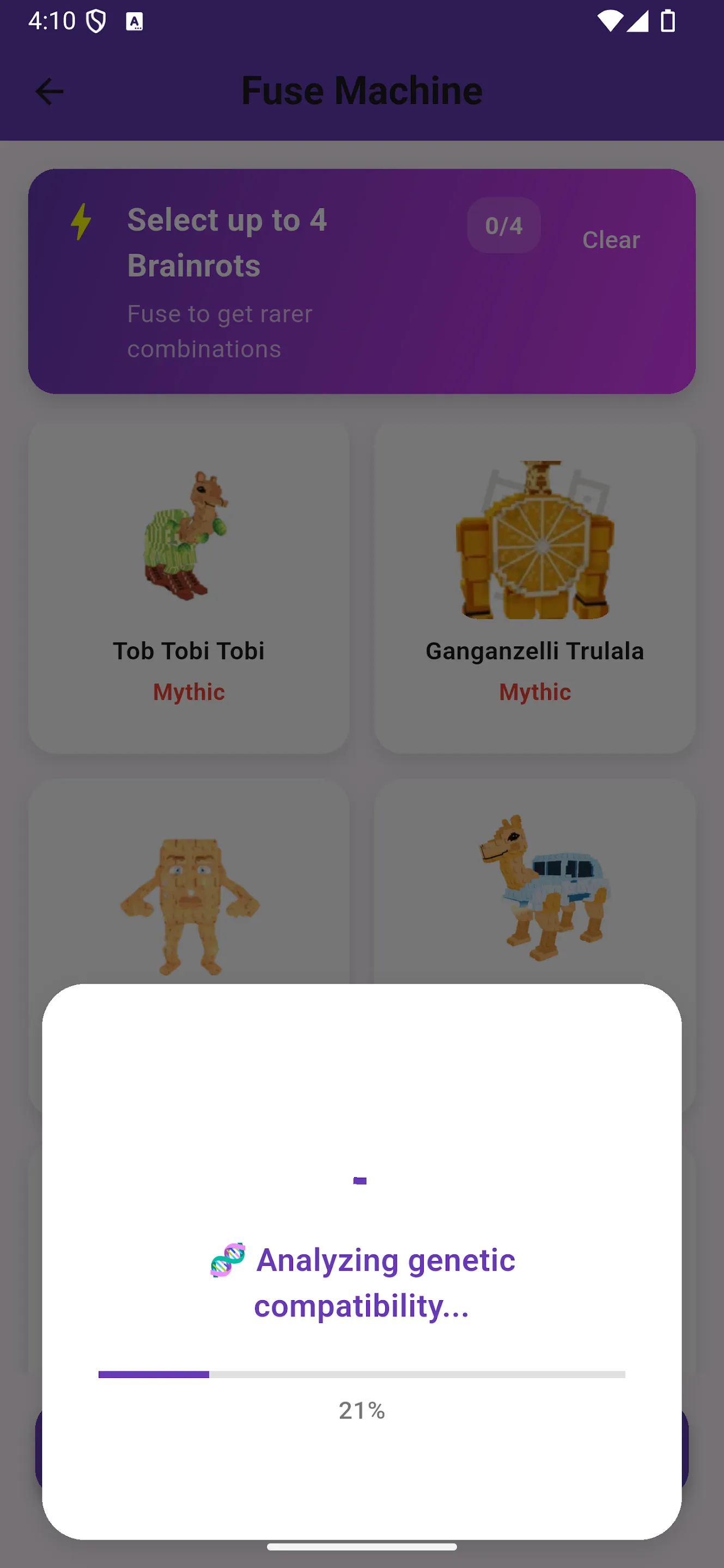
Task: Pick the Ganganzelli Trulala card
Action: [x=534, y=586]
